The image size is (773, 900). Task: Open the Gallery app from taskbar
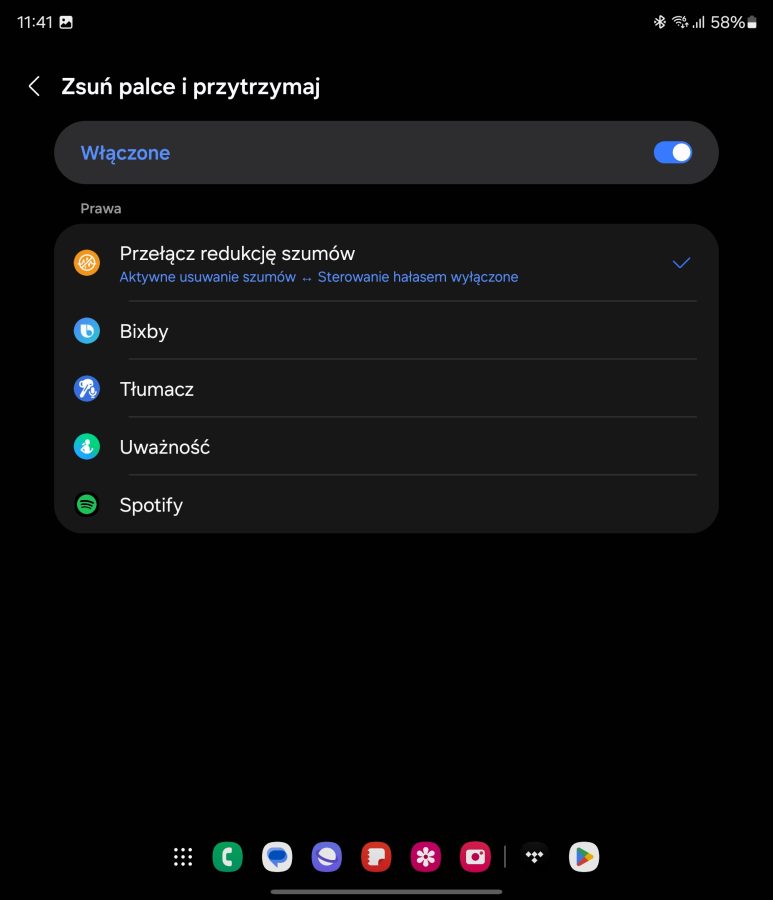point(426,857)
